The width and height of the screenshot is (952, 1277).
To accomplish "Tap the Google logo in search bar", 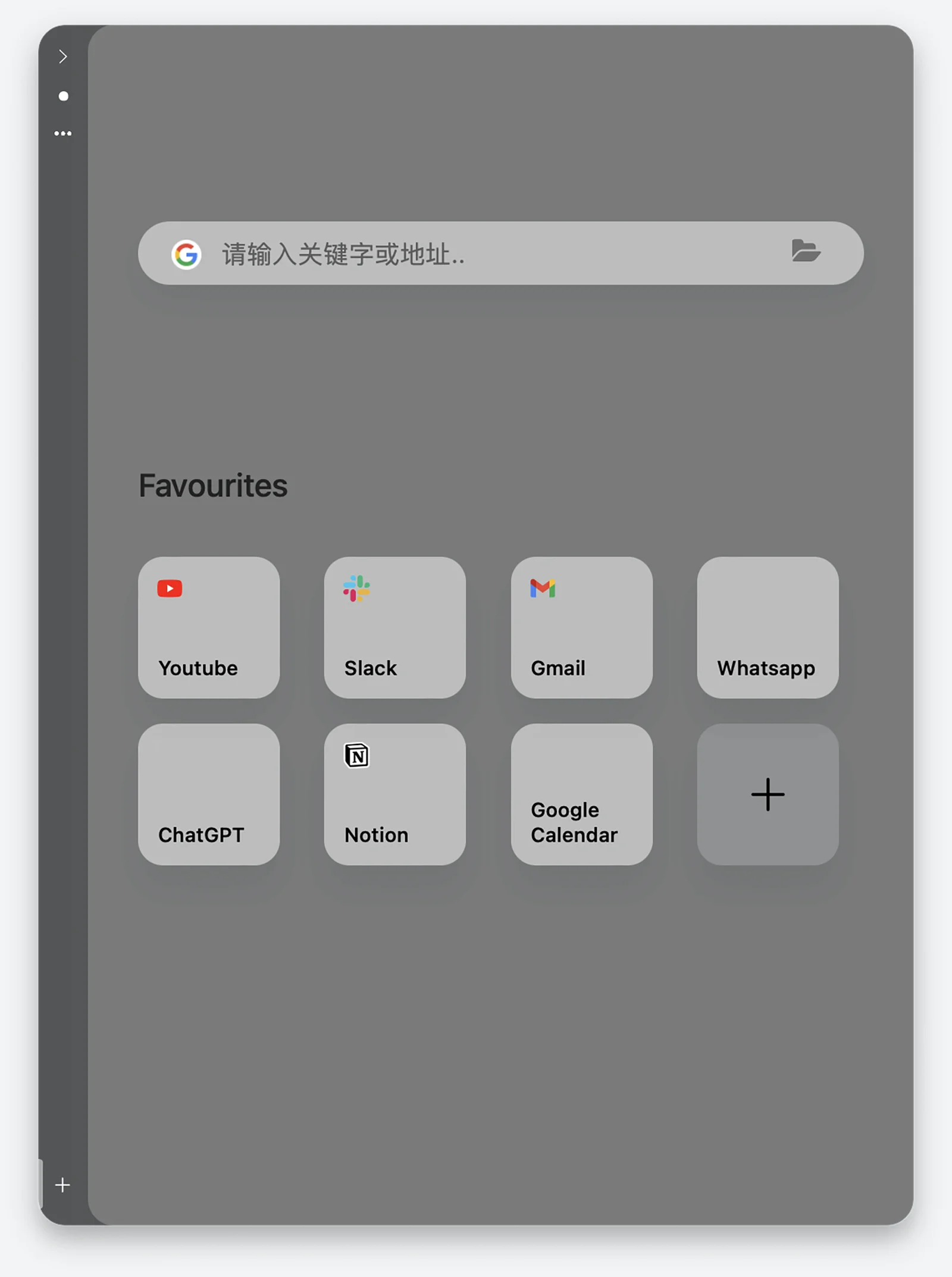I will click(x=186, y=255).
